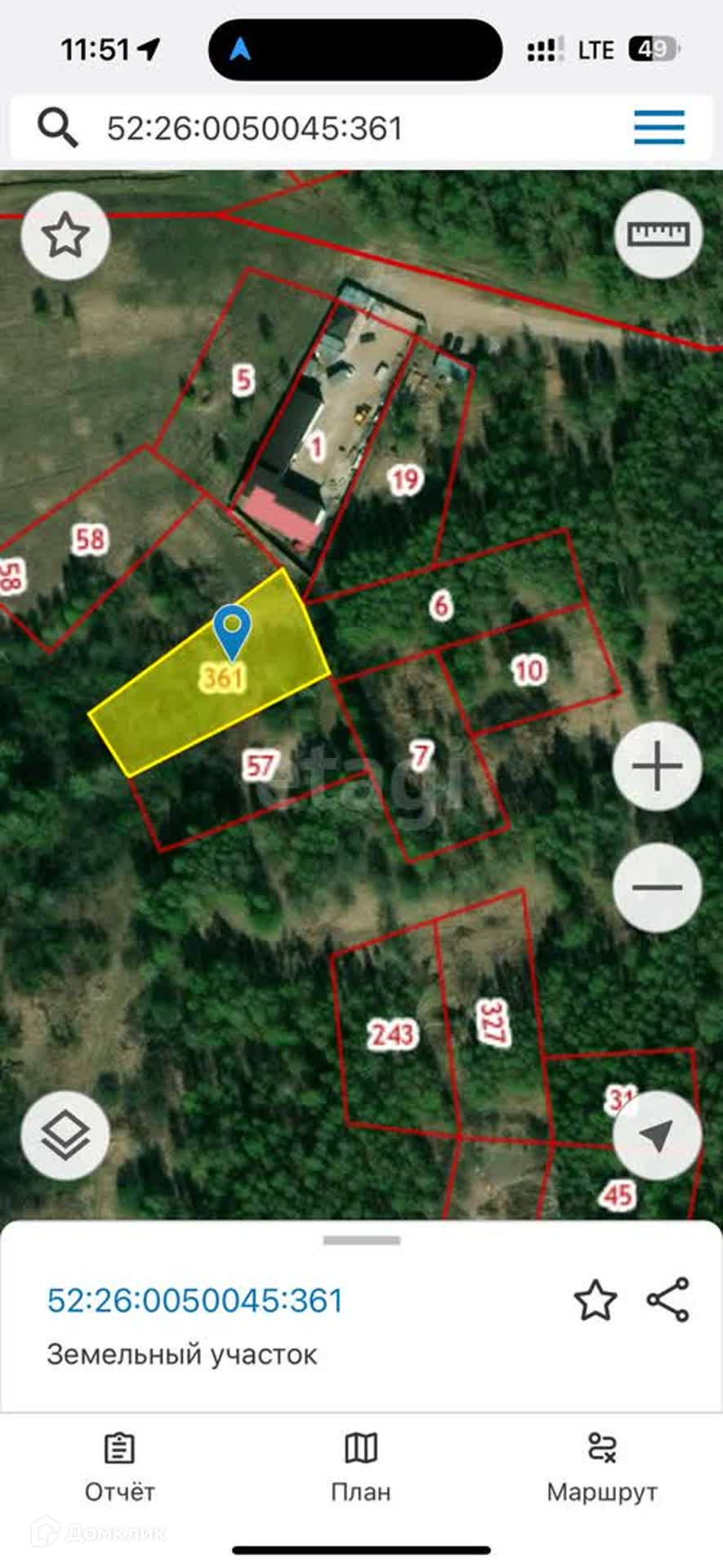This screenshot has width=723, height=1568.
Task: Zoom in the map with plus
Action: 658,766
